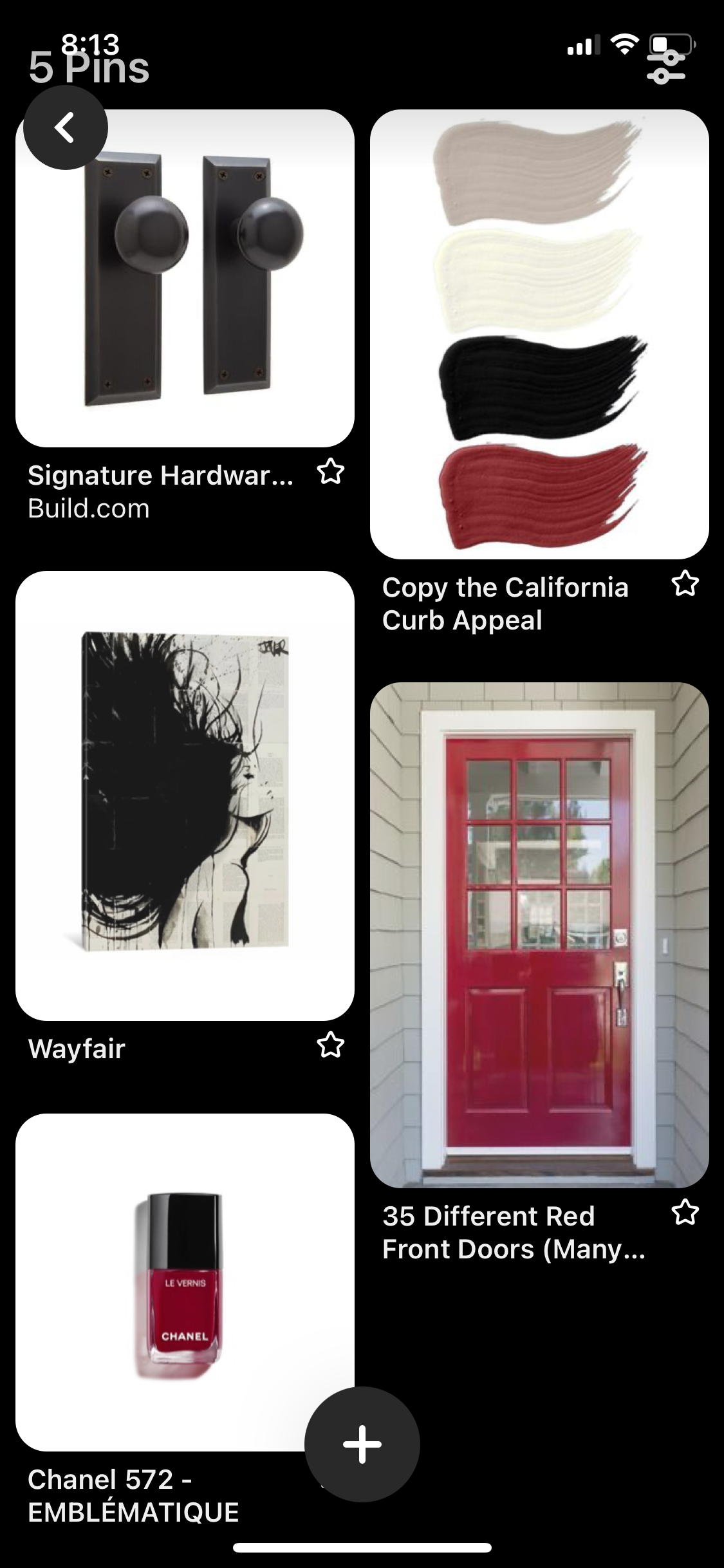724x1568 pixels.
Task: Open the Wayfair canvas art pin
Action: [185, 795]
